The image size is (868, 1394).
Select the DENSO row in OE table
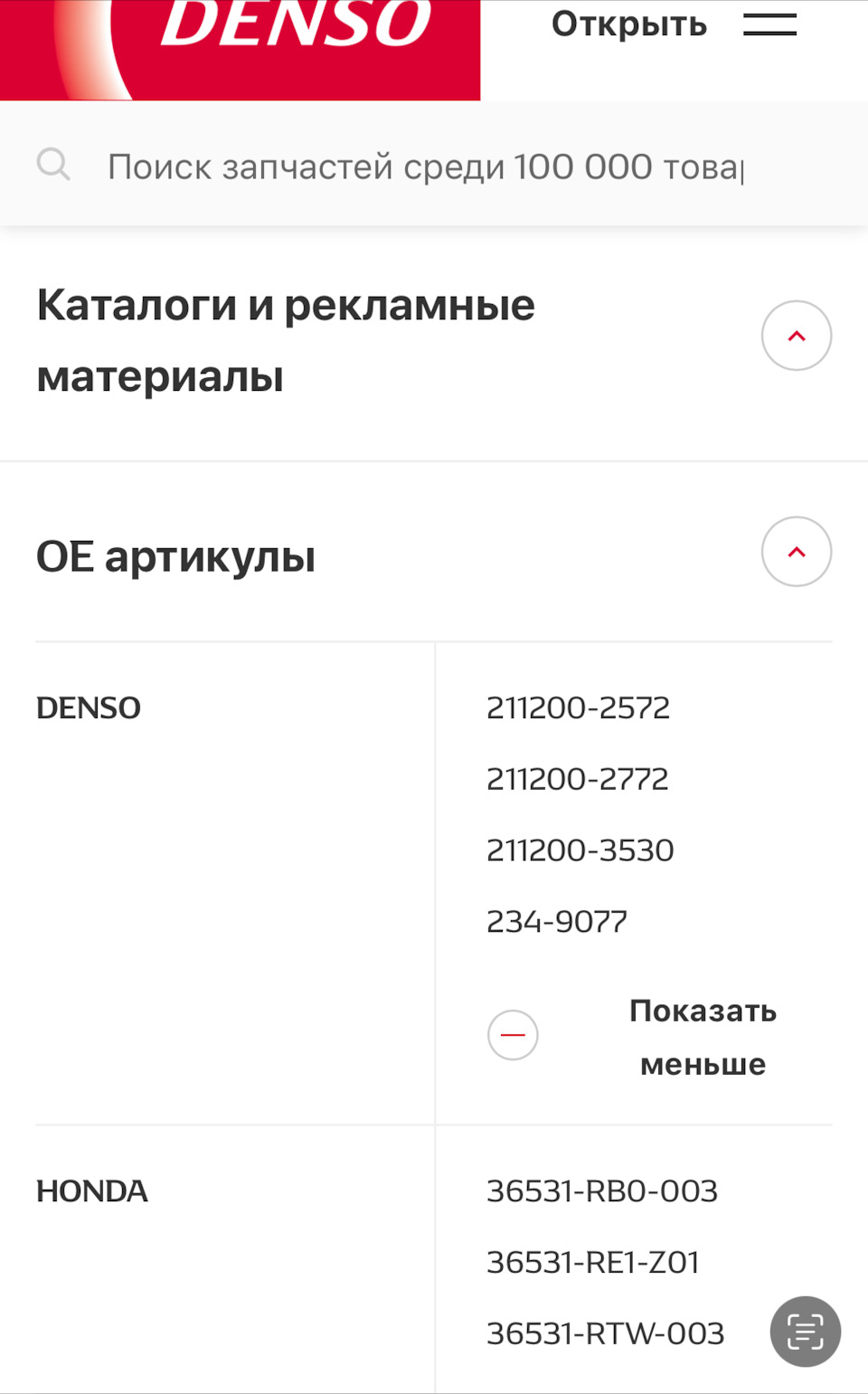click(x=88, y=707)
